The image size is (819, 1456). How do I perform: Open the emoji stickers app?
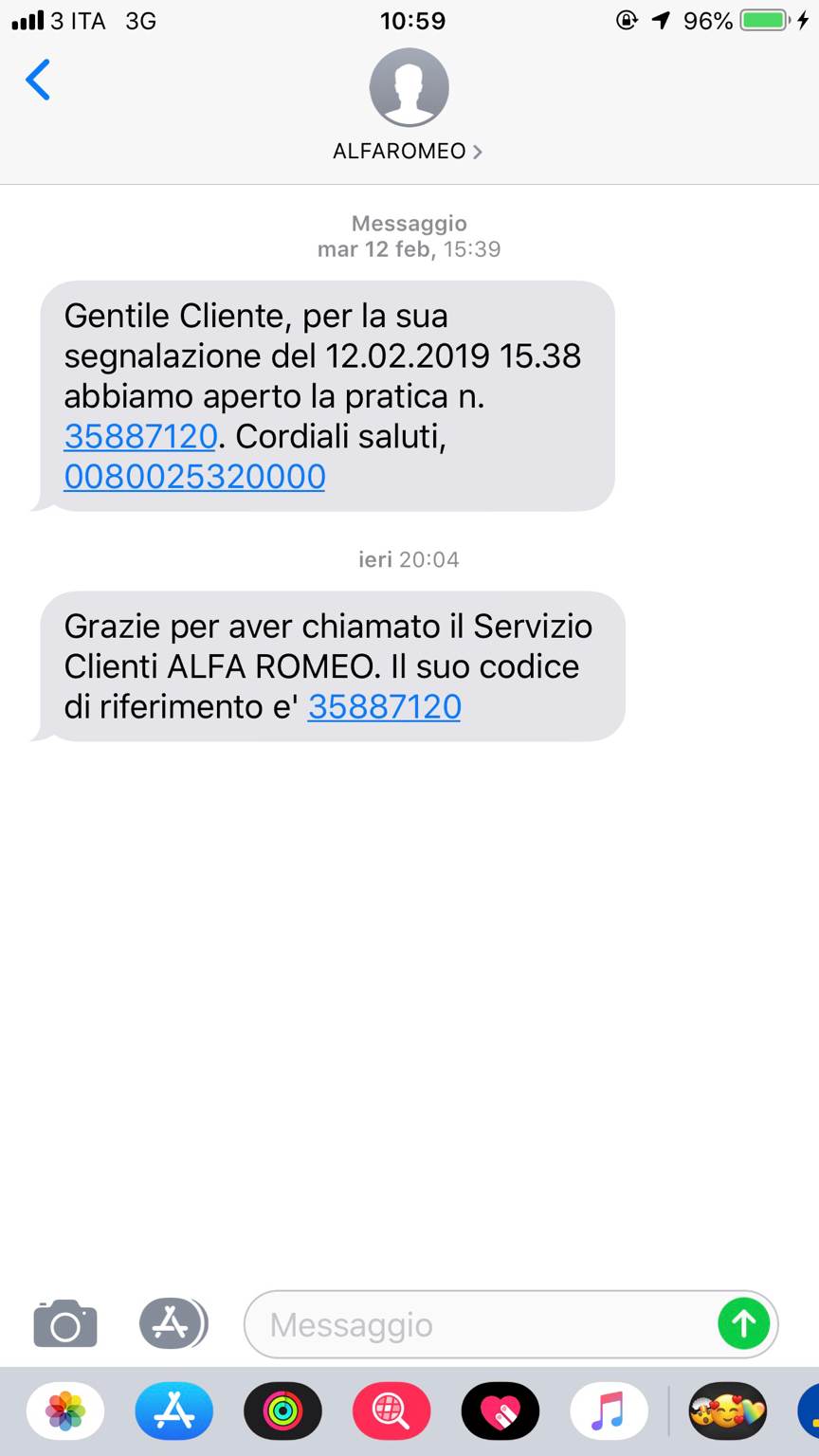[727, 1412]
